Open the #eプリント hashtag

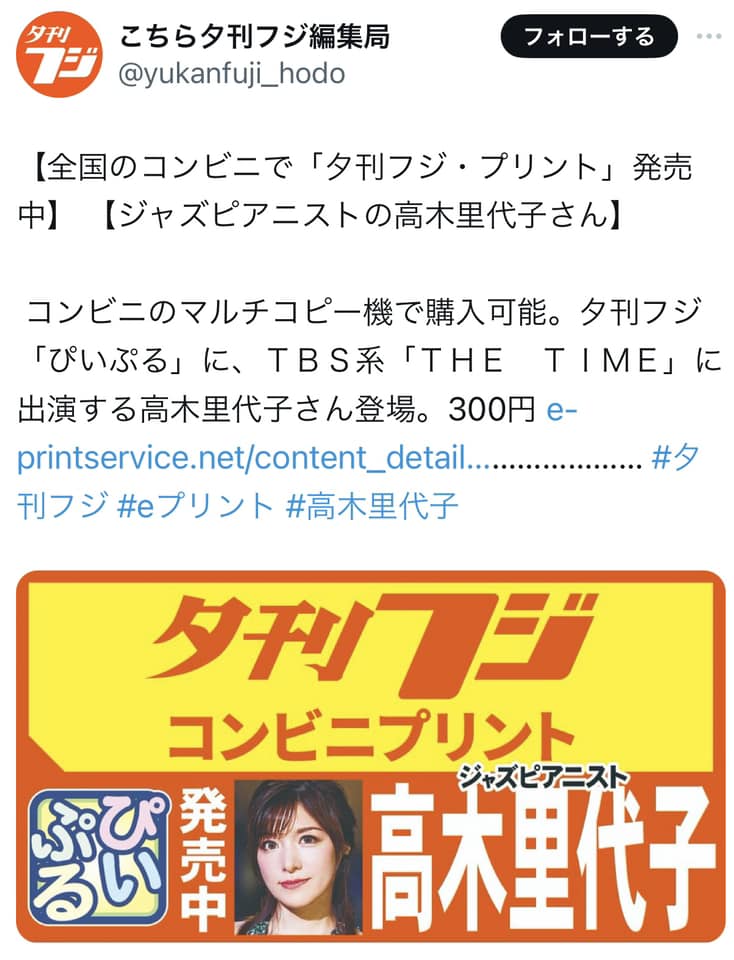point(195,505)
